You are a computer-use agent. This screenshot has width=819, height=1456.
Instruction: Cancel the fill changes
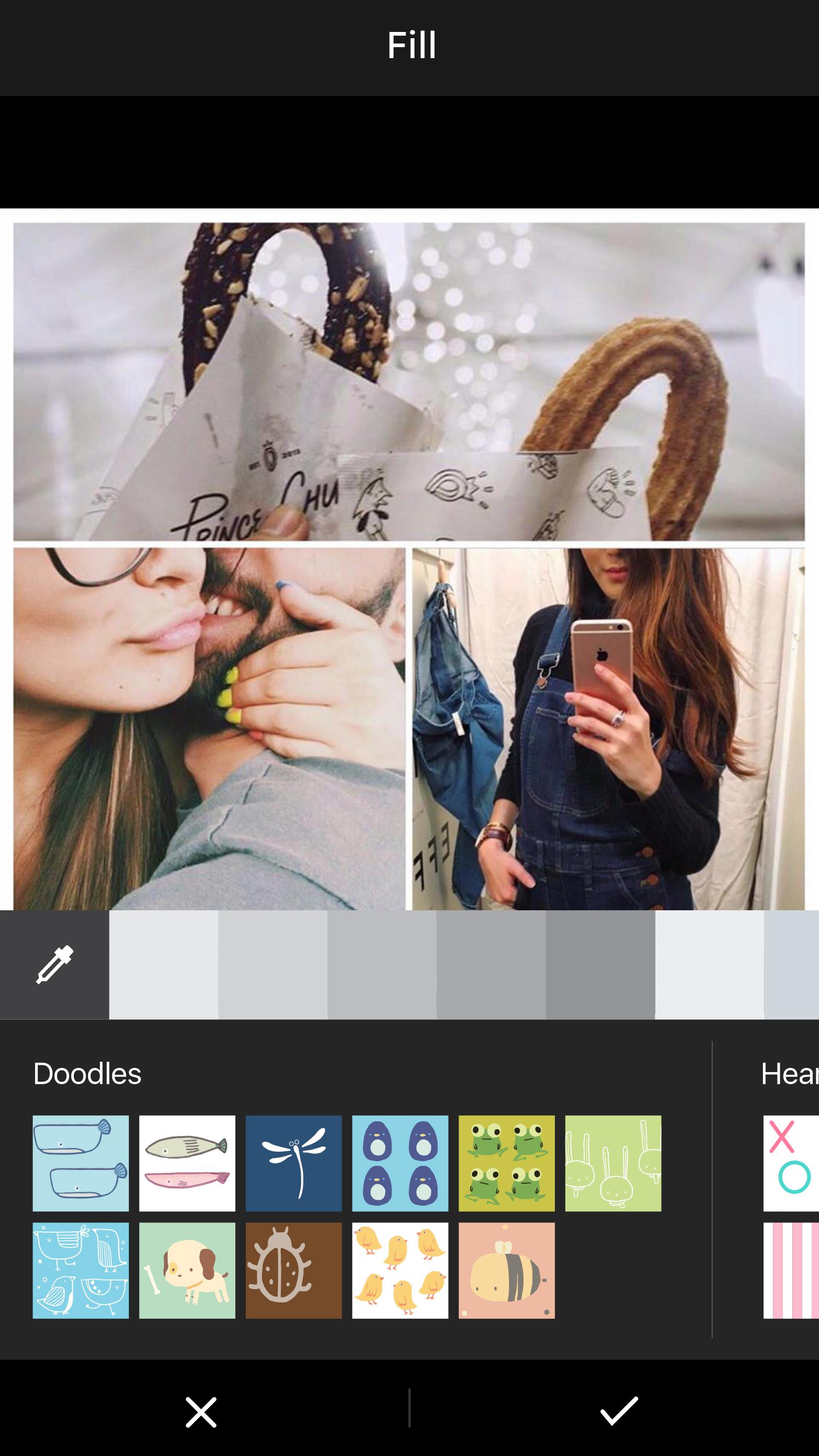[201, 1411]
